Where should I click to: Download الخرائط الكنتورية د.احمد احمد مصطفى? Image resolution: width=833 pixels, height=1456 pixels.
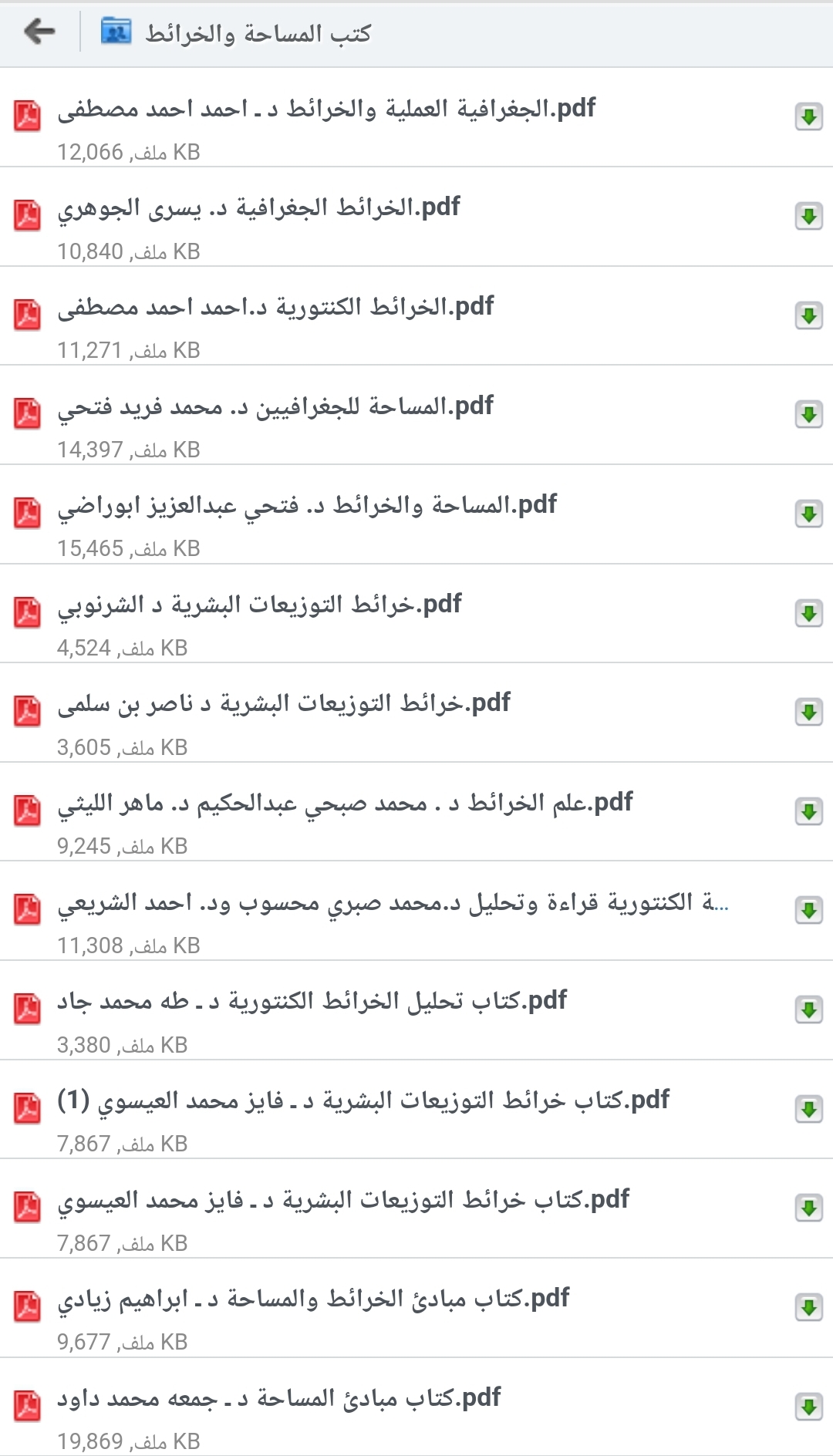tap(808, 315)
